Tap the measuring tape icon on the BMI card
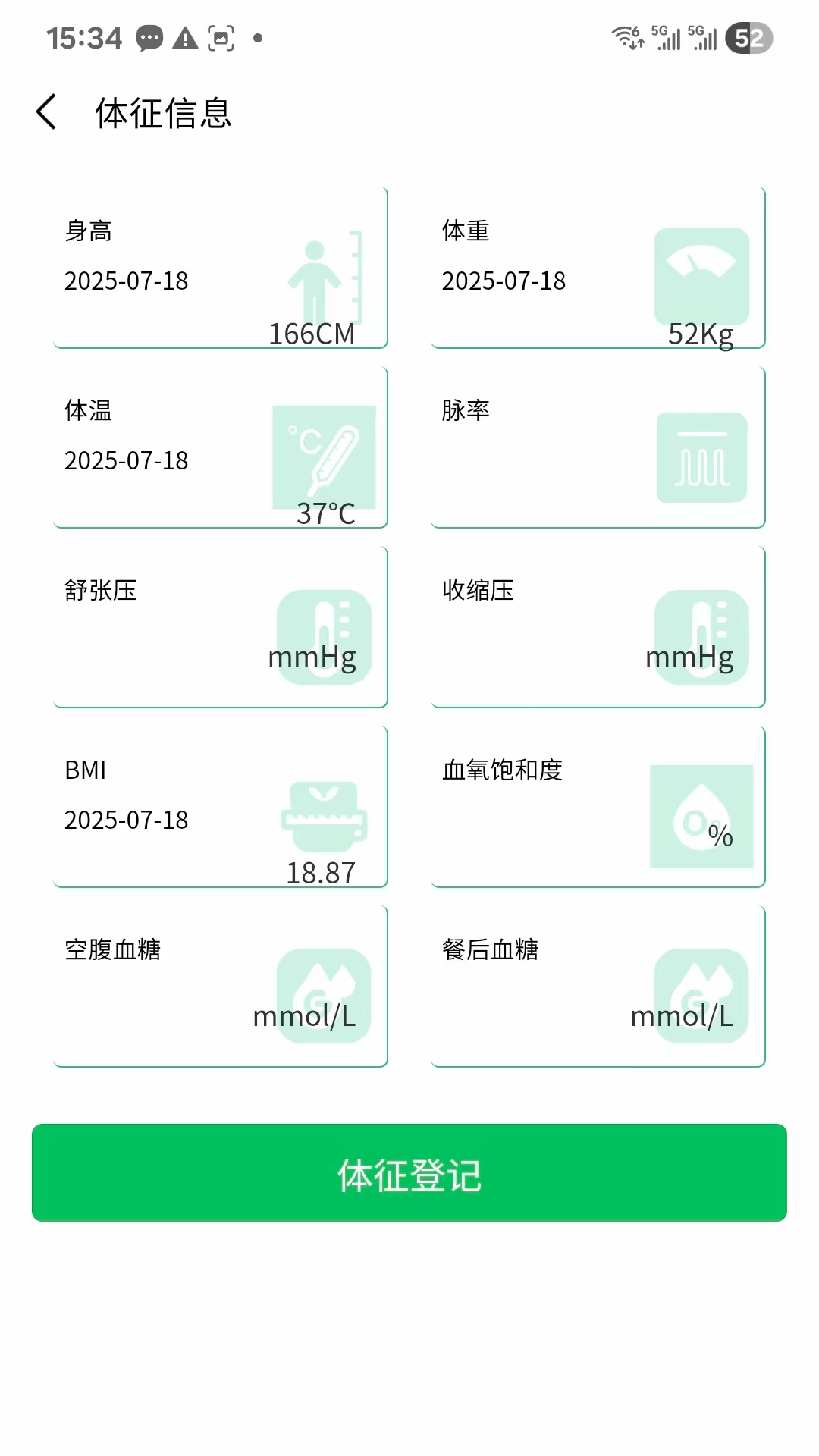The height and width of the screenshot is (1456, 819). pos(322,815)
